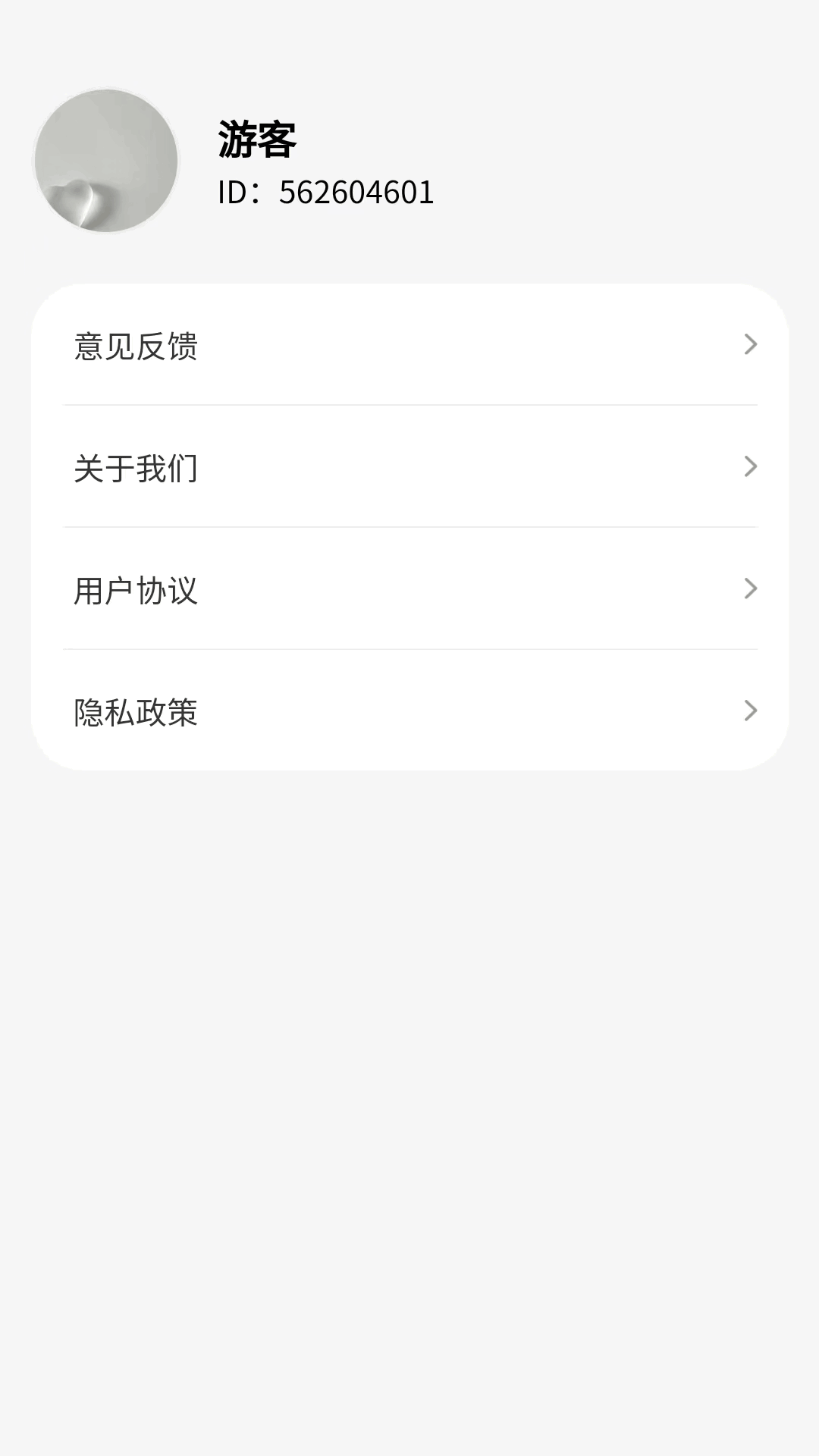View the 用户协议 user agreement
819x1456 pixels.
[409, 589]
